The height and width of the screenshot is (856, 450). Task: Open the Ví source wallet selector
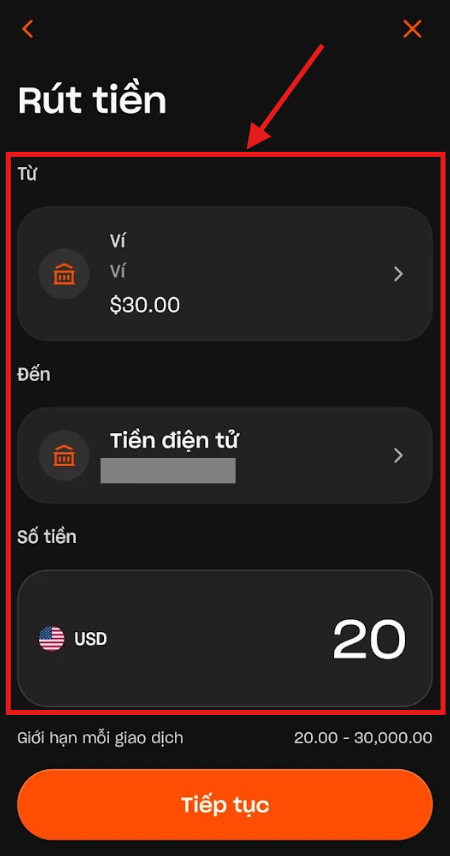tap(225, 274)
